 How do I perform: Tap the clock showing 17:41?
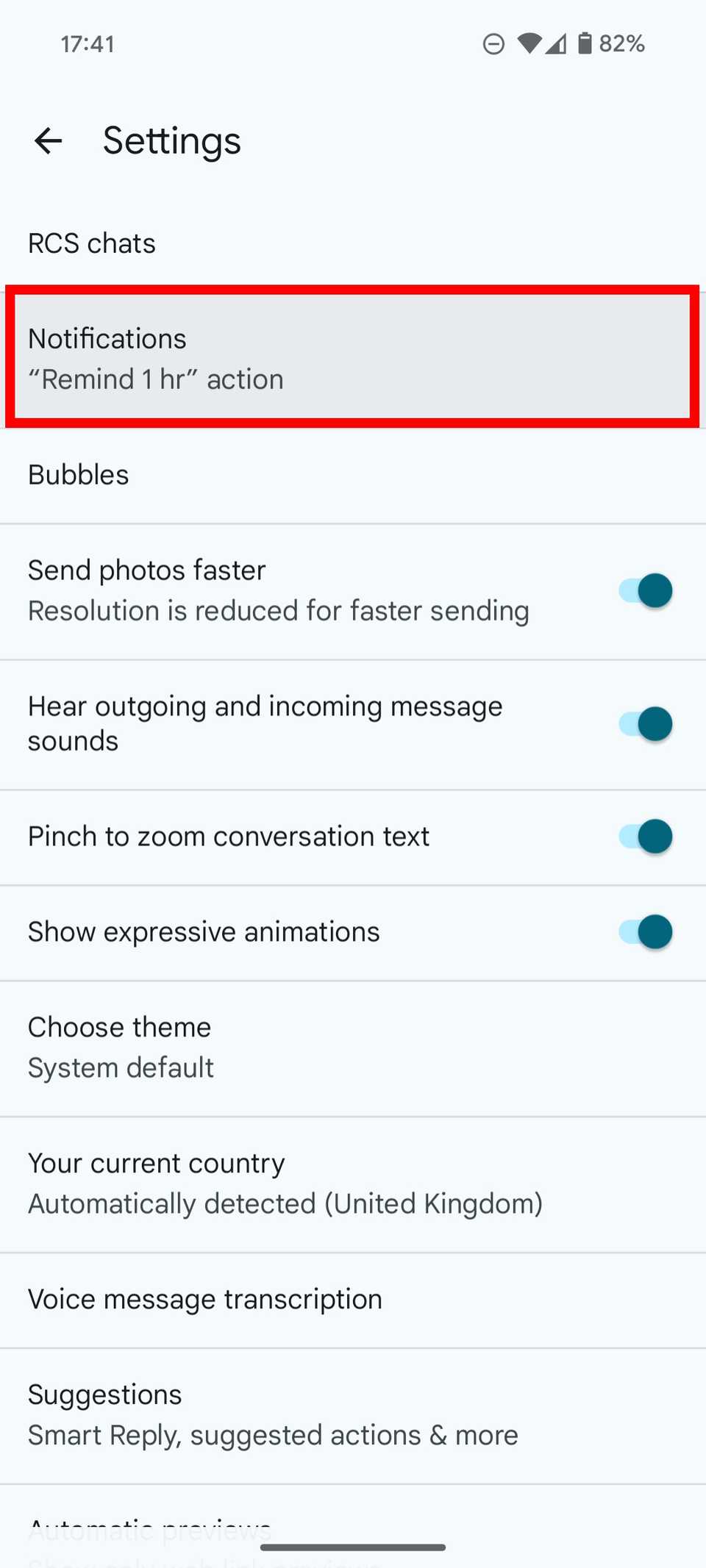click(88, 44)
